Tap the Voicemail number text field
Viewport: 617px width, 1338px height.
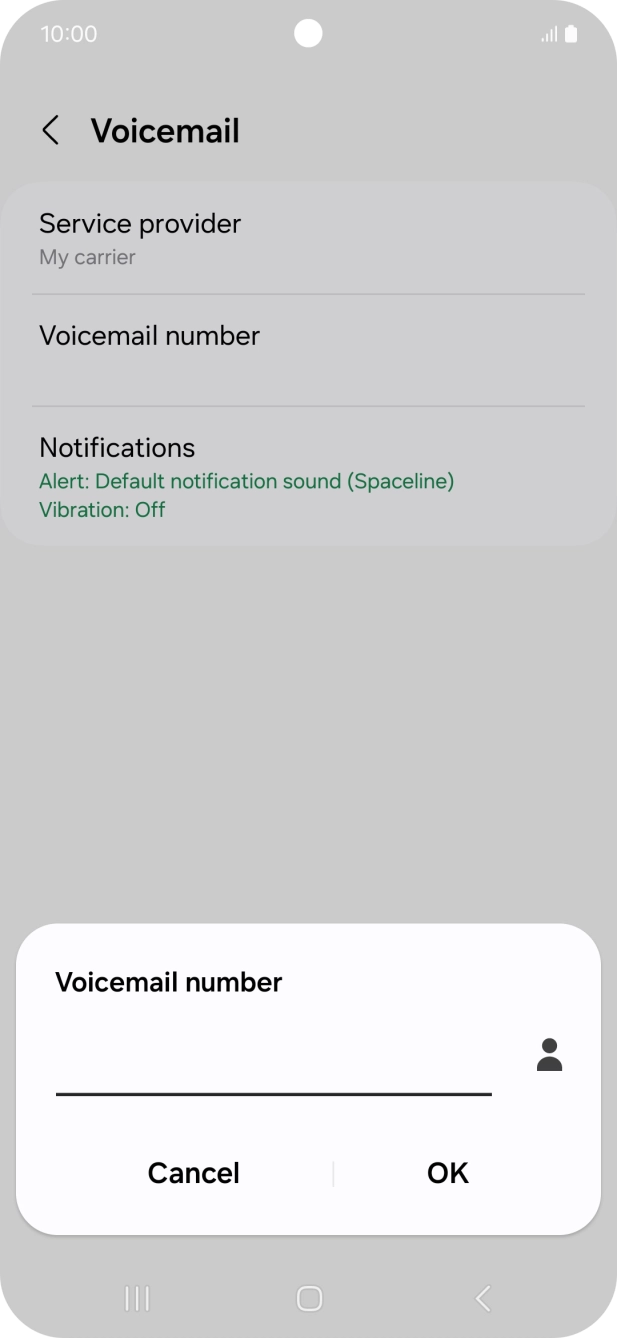[273, 1066]
